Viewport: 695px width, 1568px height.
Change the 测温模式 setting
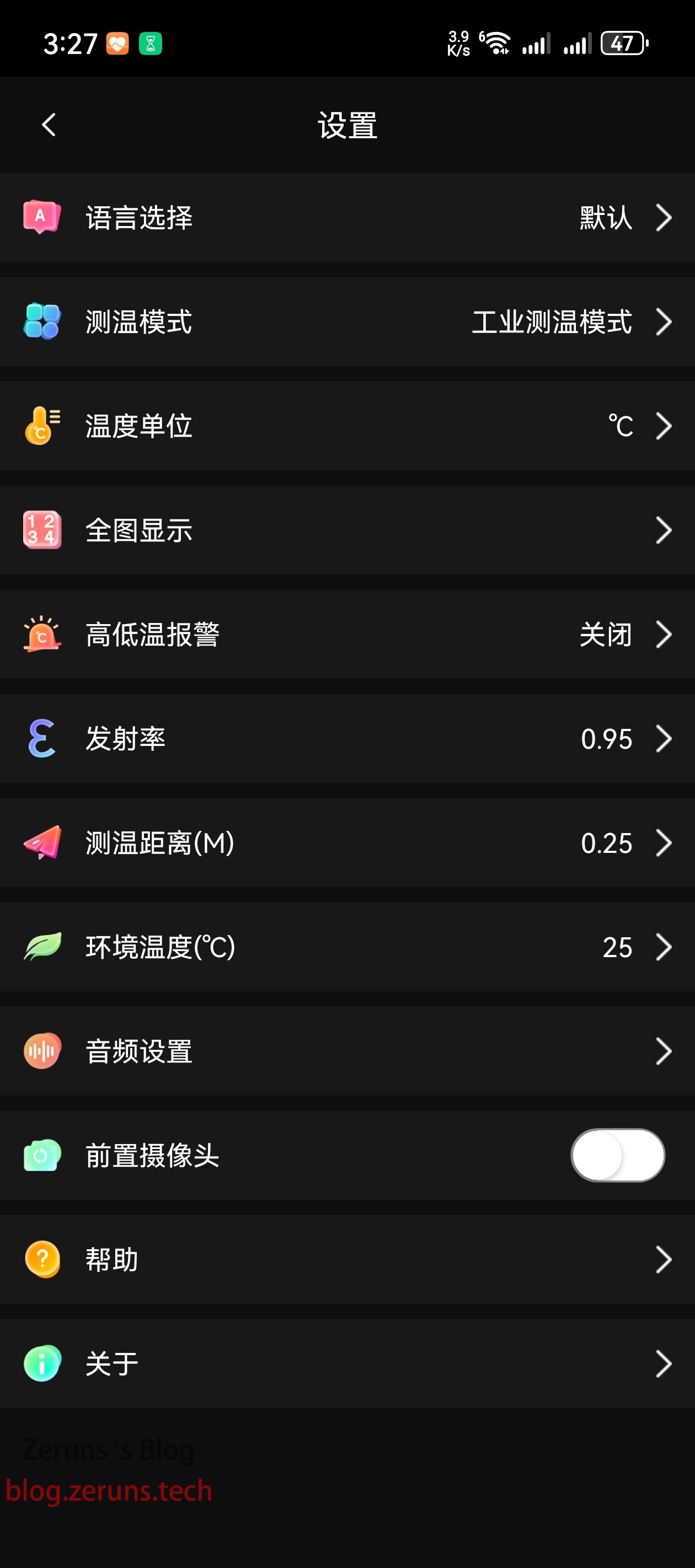347,321
